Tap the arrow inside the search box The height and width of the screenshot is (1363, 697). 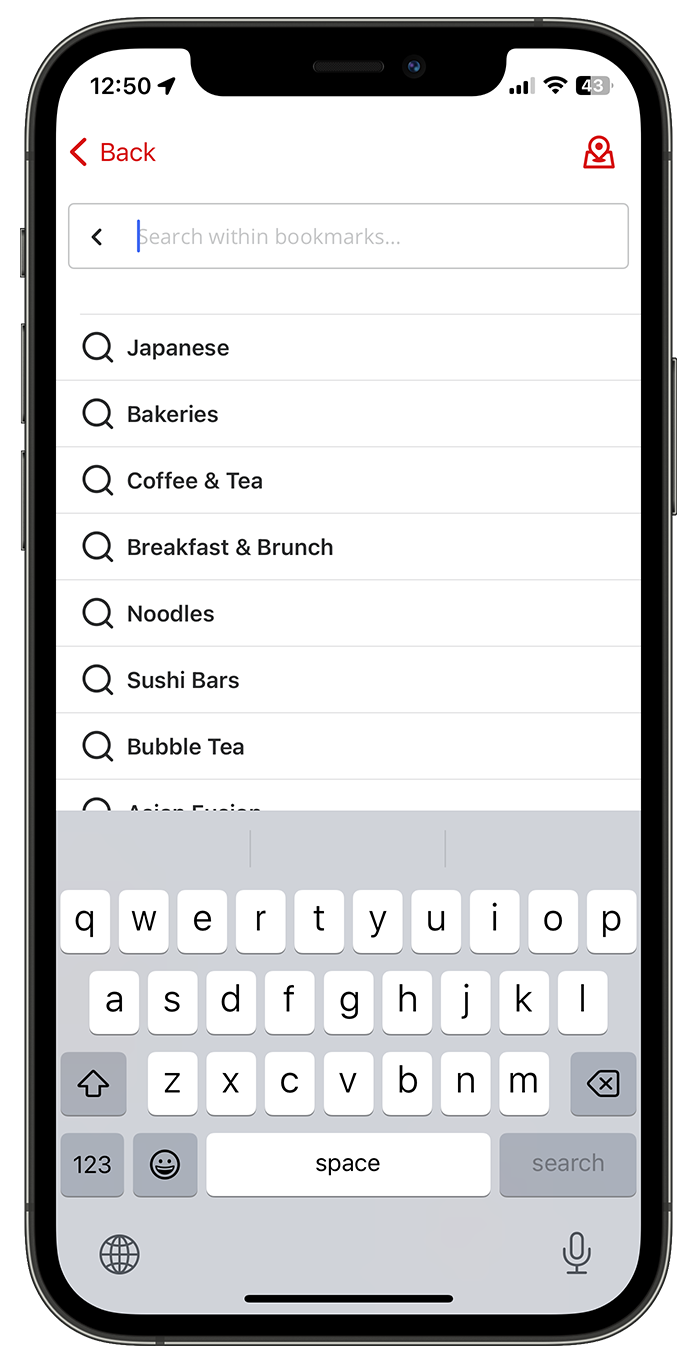tap(97, 237)
